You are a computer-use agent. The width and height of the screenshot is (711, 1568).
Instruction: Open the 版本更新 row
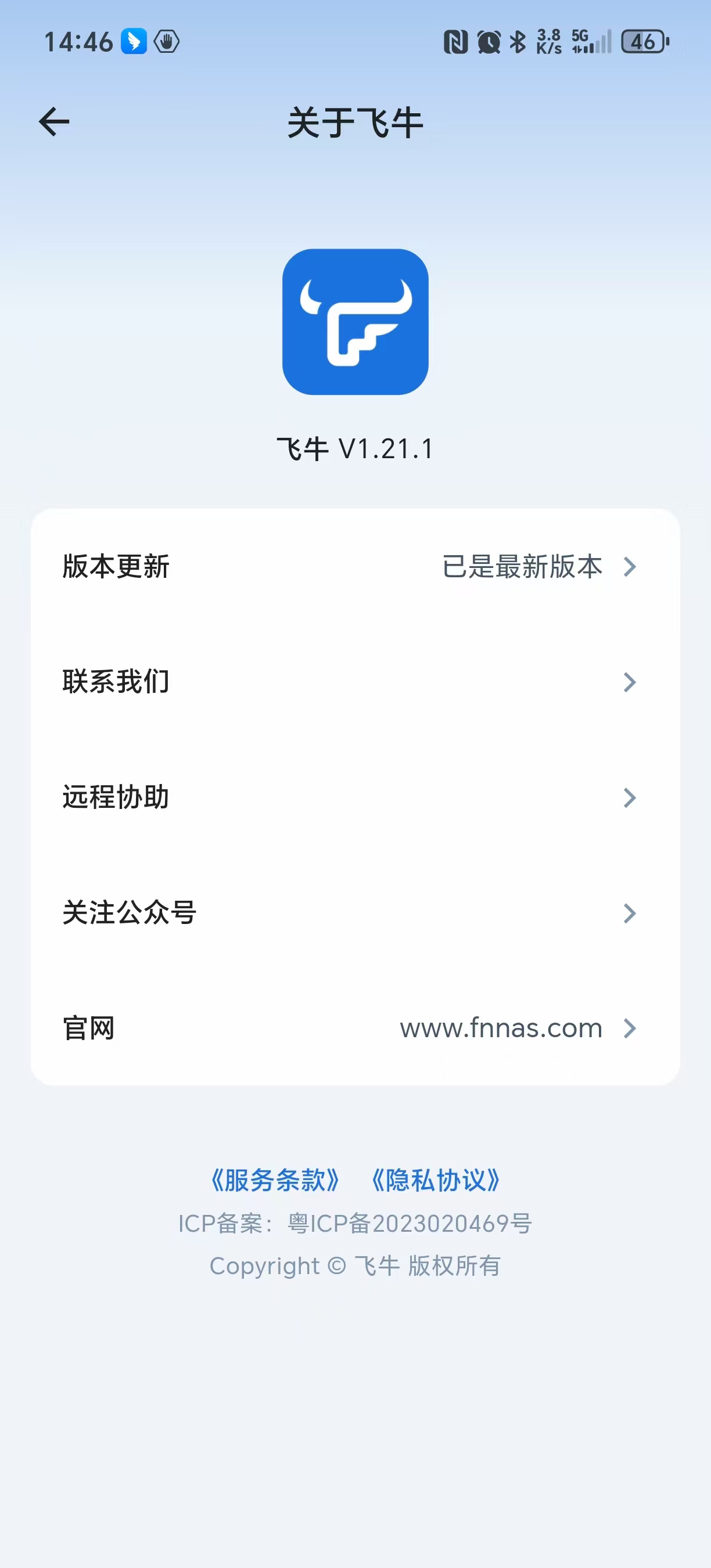[x=355, y=566]
